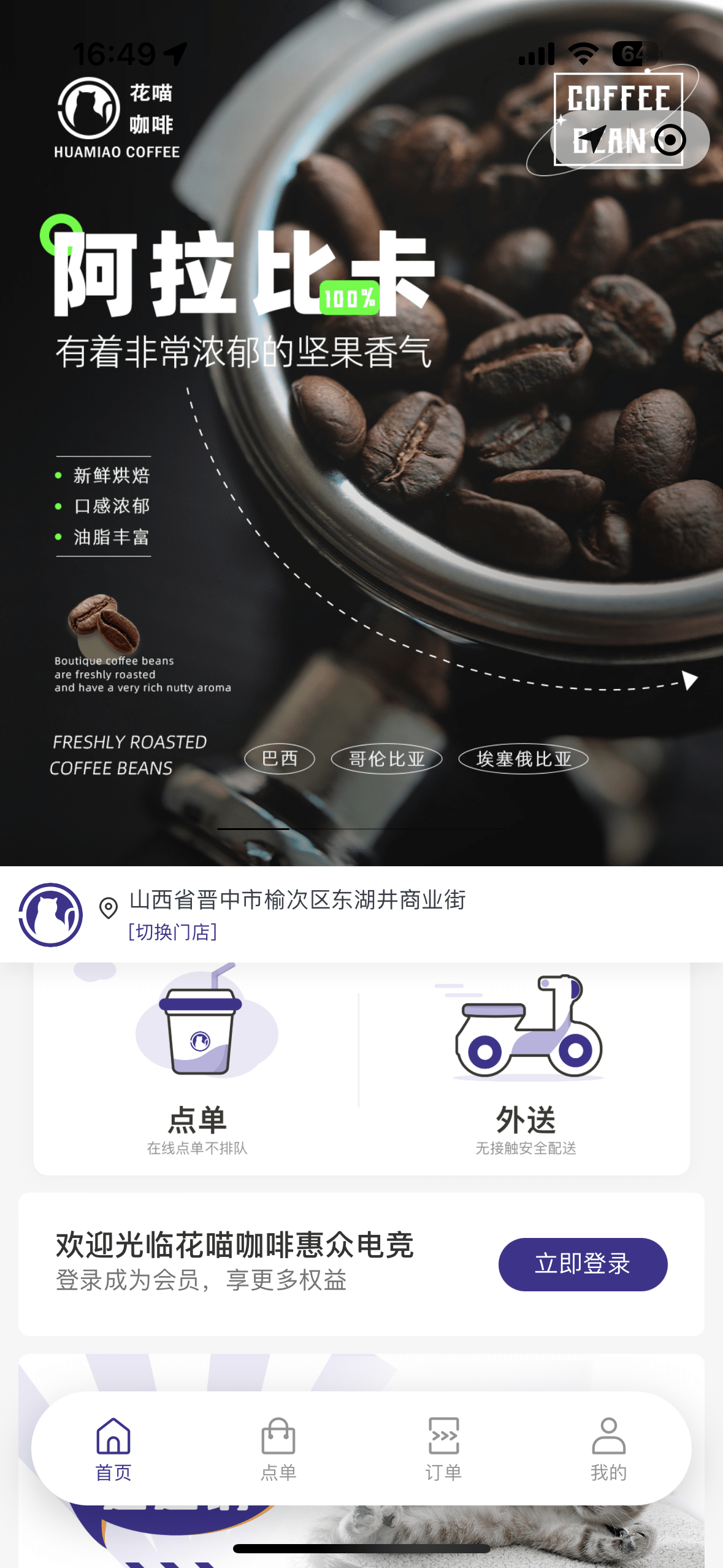The height and width of the screenshot is (1568, 723).
Task: Tap 切换门店 to switch stores
Action: click(x=172, y=932)
